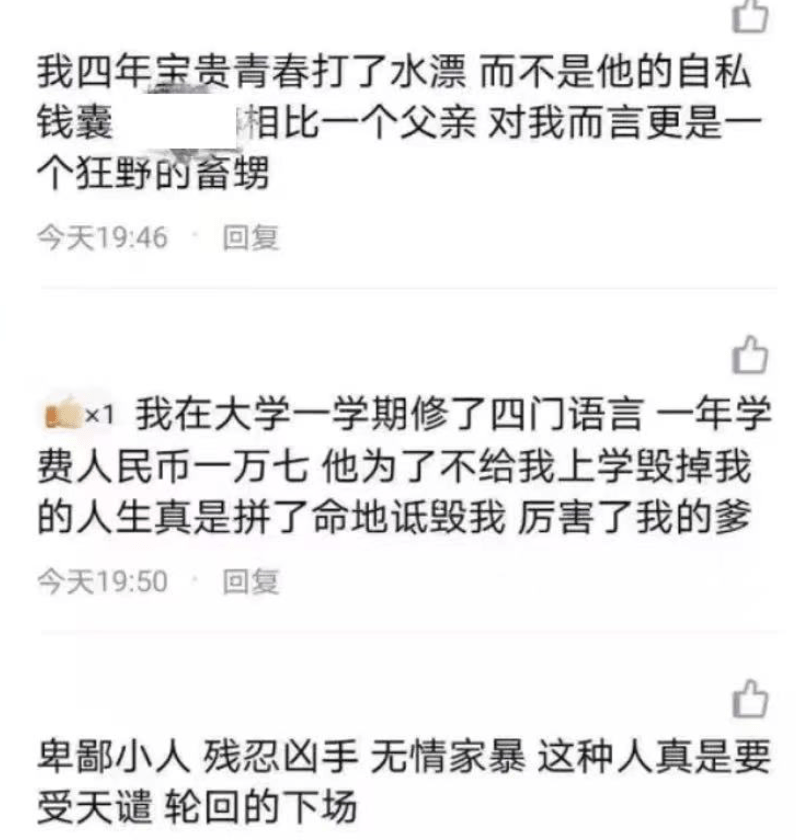796x840 pixels.
Task: Like the comment starting with 卑鄙小人
Action: 750,698
